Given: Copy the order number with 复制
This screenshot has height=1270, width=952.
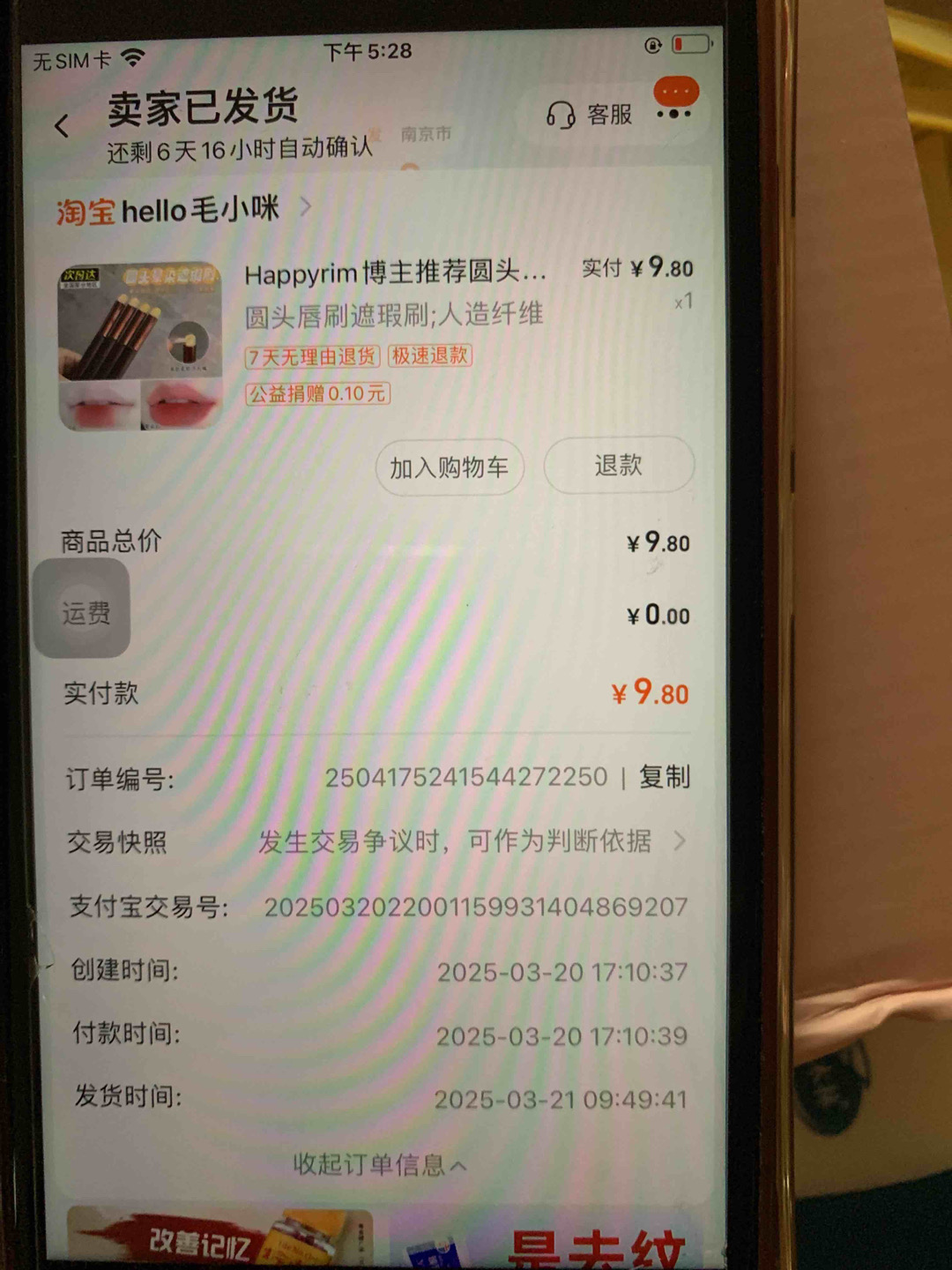Looking at the screenshot, I should [x=665, y=777].
